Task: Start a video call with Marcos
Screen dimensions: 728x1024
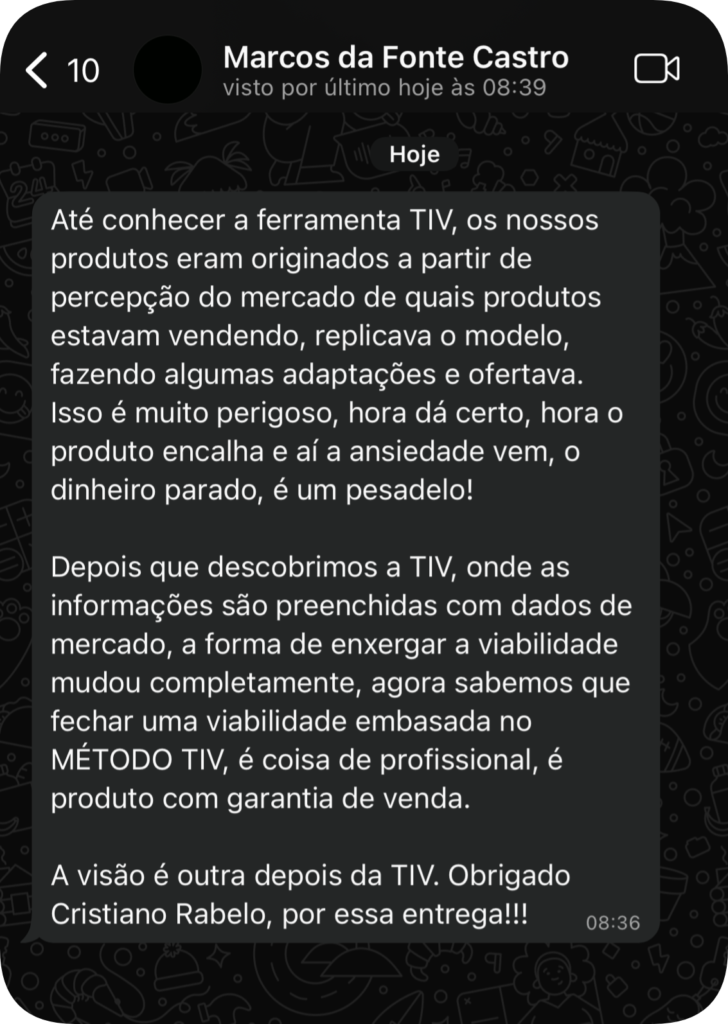Action: [x=657, y=69]
